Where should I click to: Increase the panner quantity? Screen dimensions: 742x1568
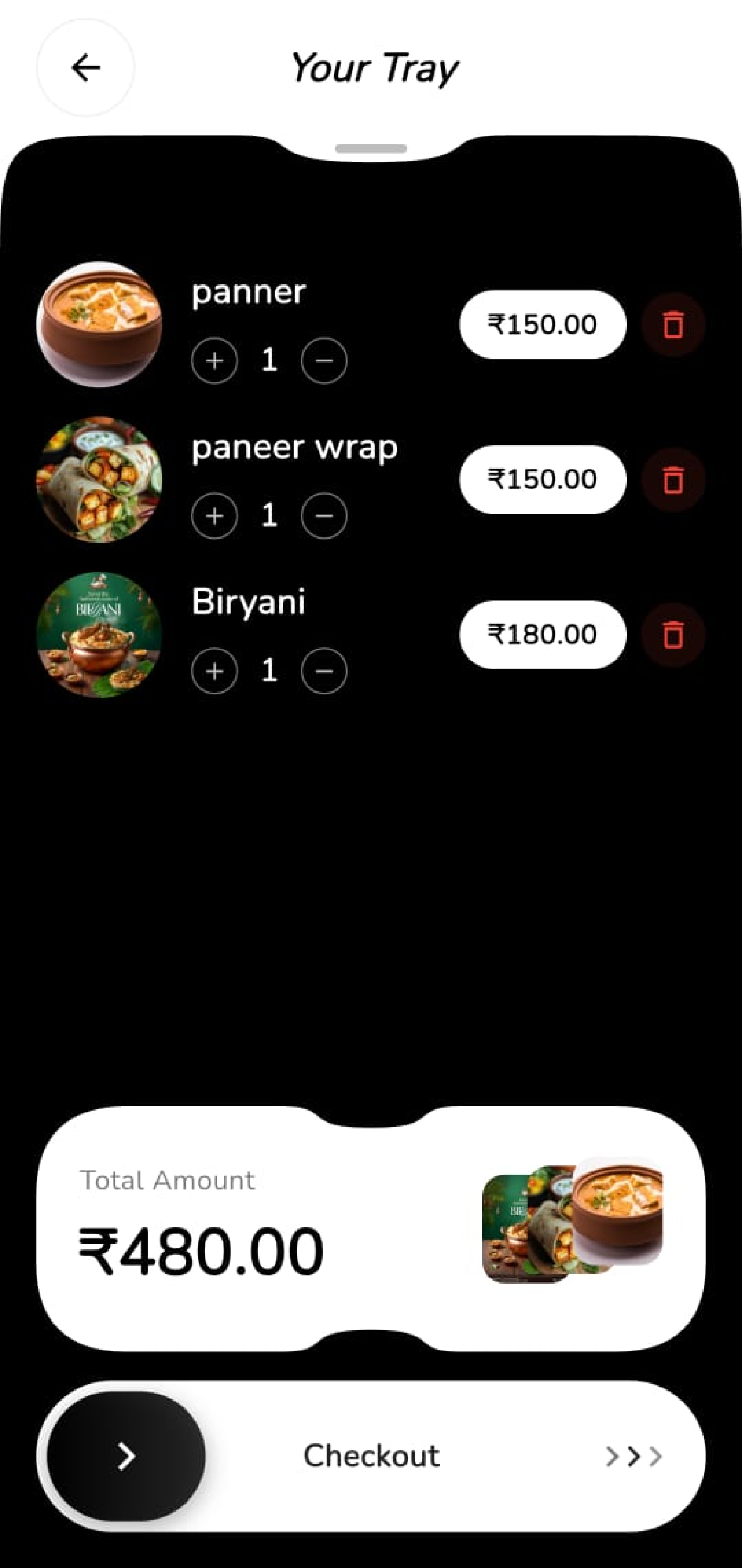coord(214,360)
